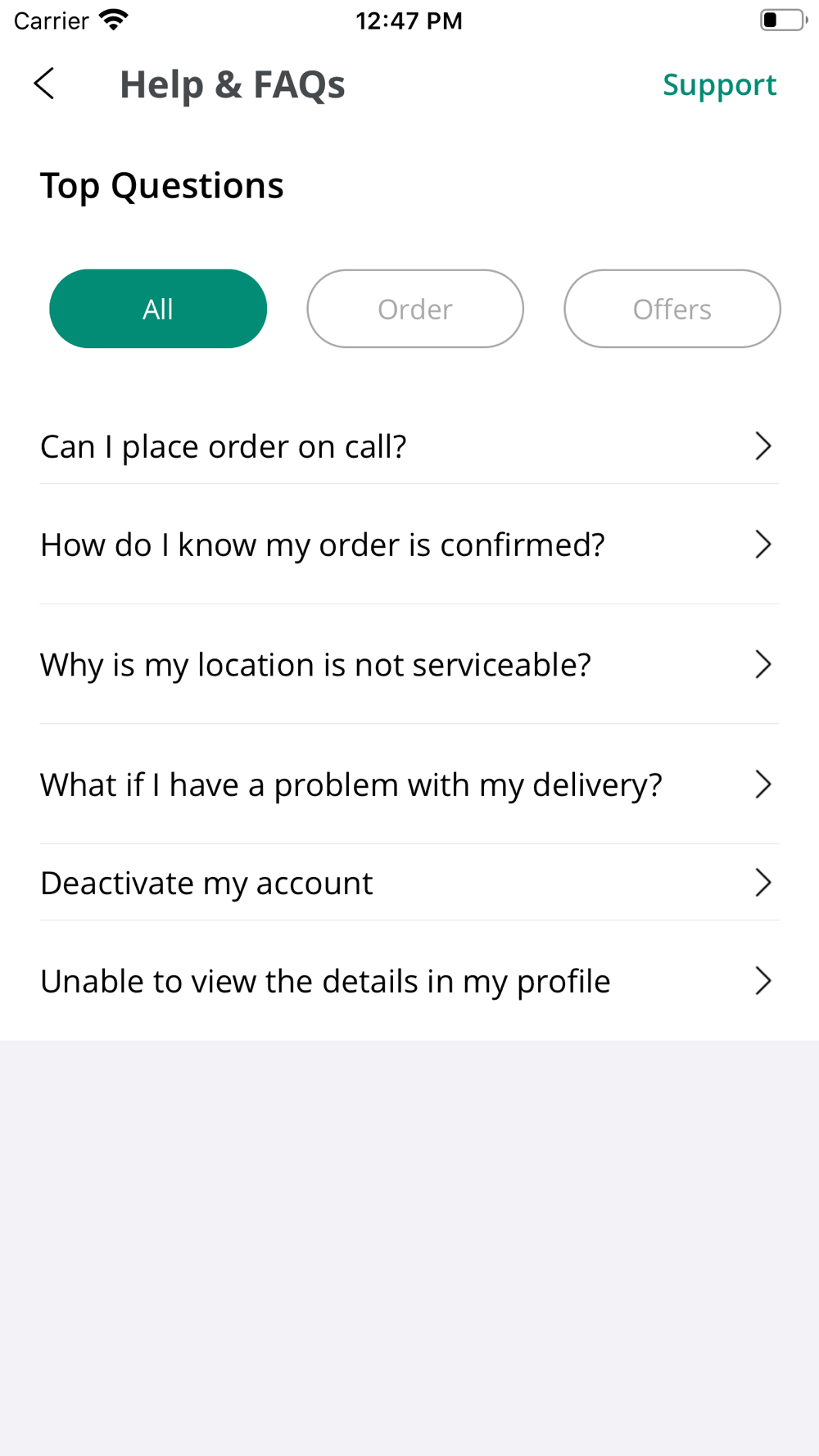Open 'Why is my location is not serviceable?'
This screenshot has width=819, height=1456.
pyautogui.click(x=409, y=664)
